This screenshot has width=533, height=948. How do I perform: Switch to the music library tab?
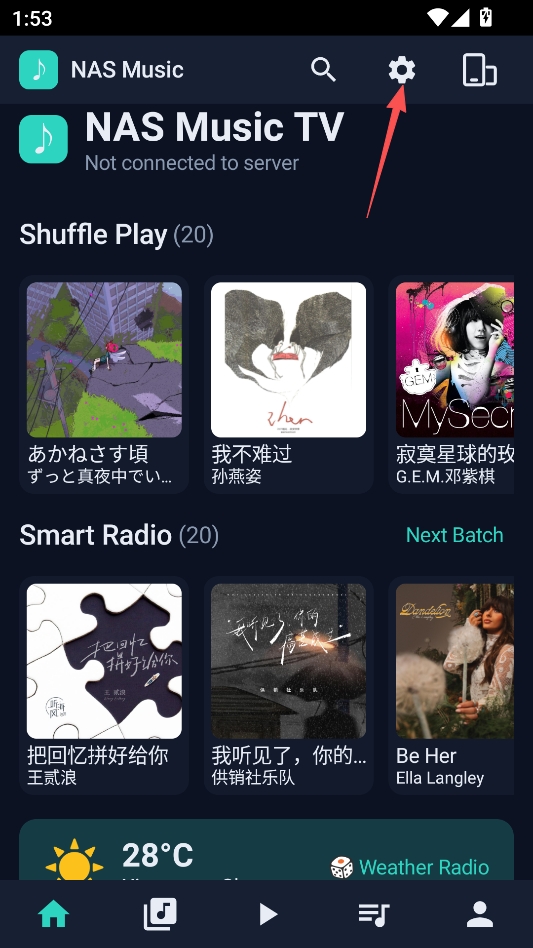160,914
